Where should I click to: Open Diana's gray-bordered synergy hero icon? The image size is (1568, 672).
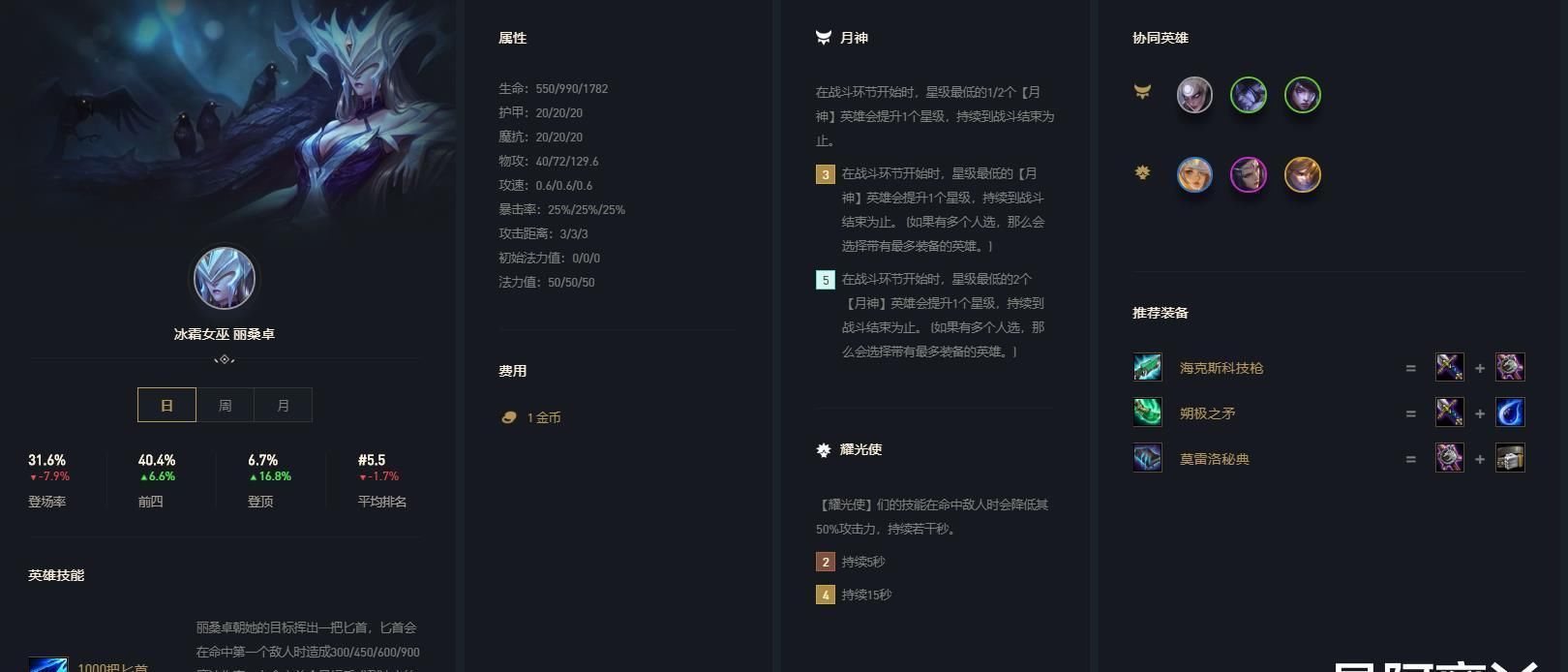point(1194,95)
